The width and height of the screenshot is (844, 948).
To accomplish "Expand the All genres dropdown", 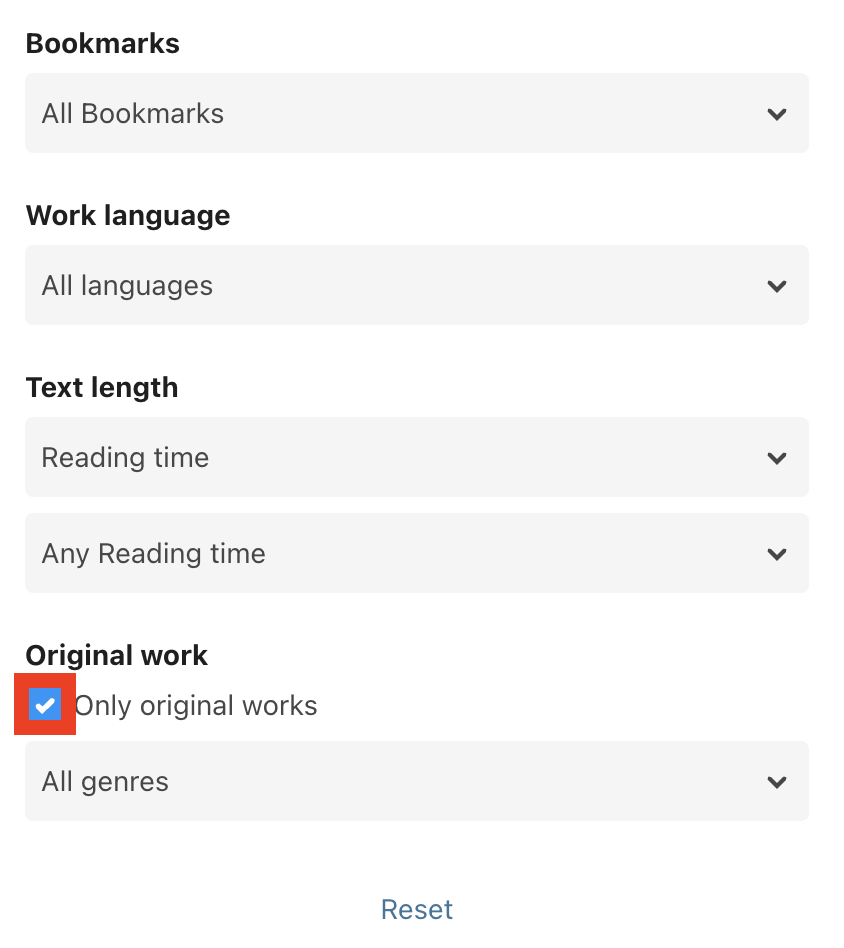I will pos(416,781).
